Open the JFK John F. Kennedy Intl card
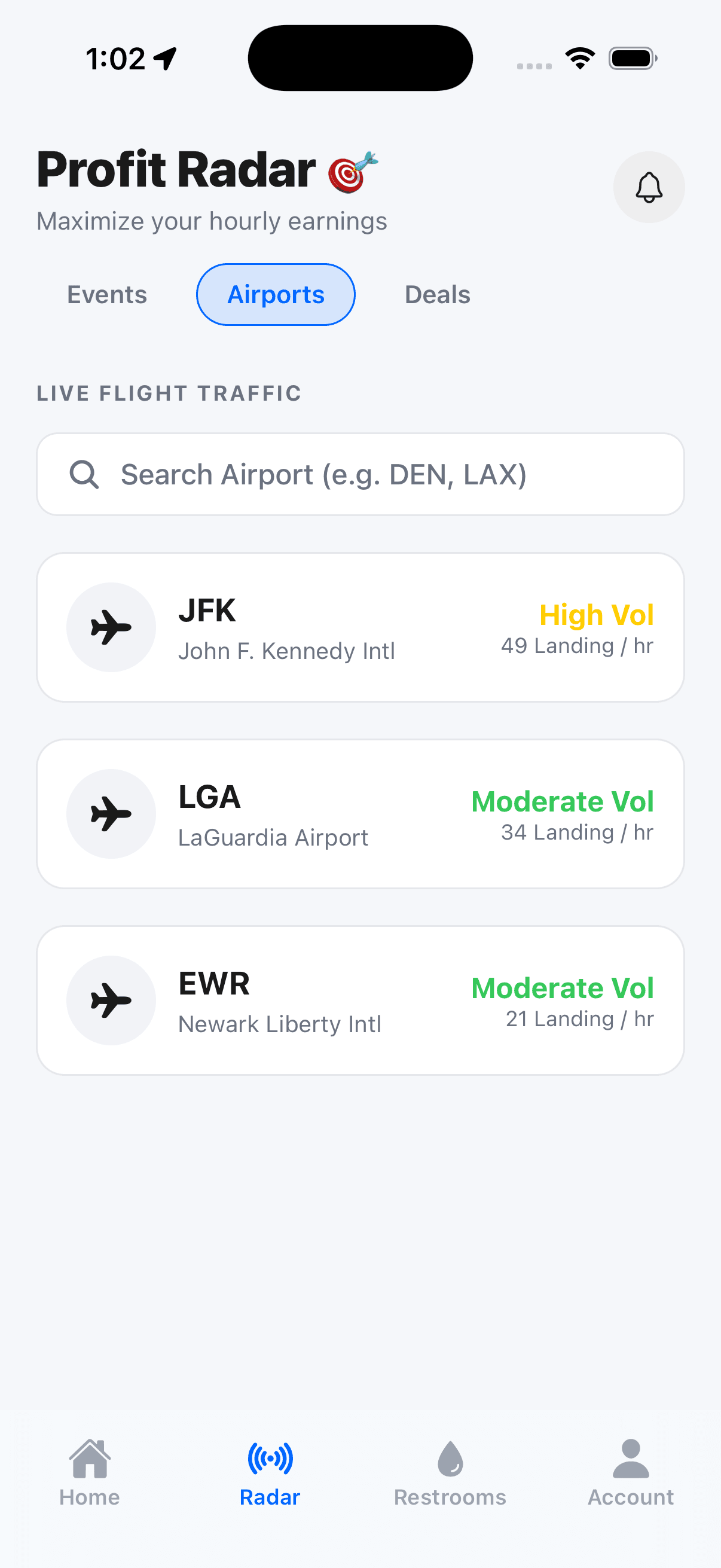This screenshot has width=721, height=1568. pyautogui.click(x=361, y=626)
